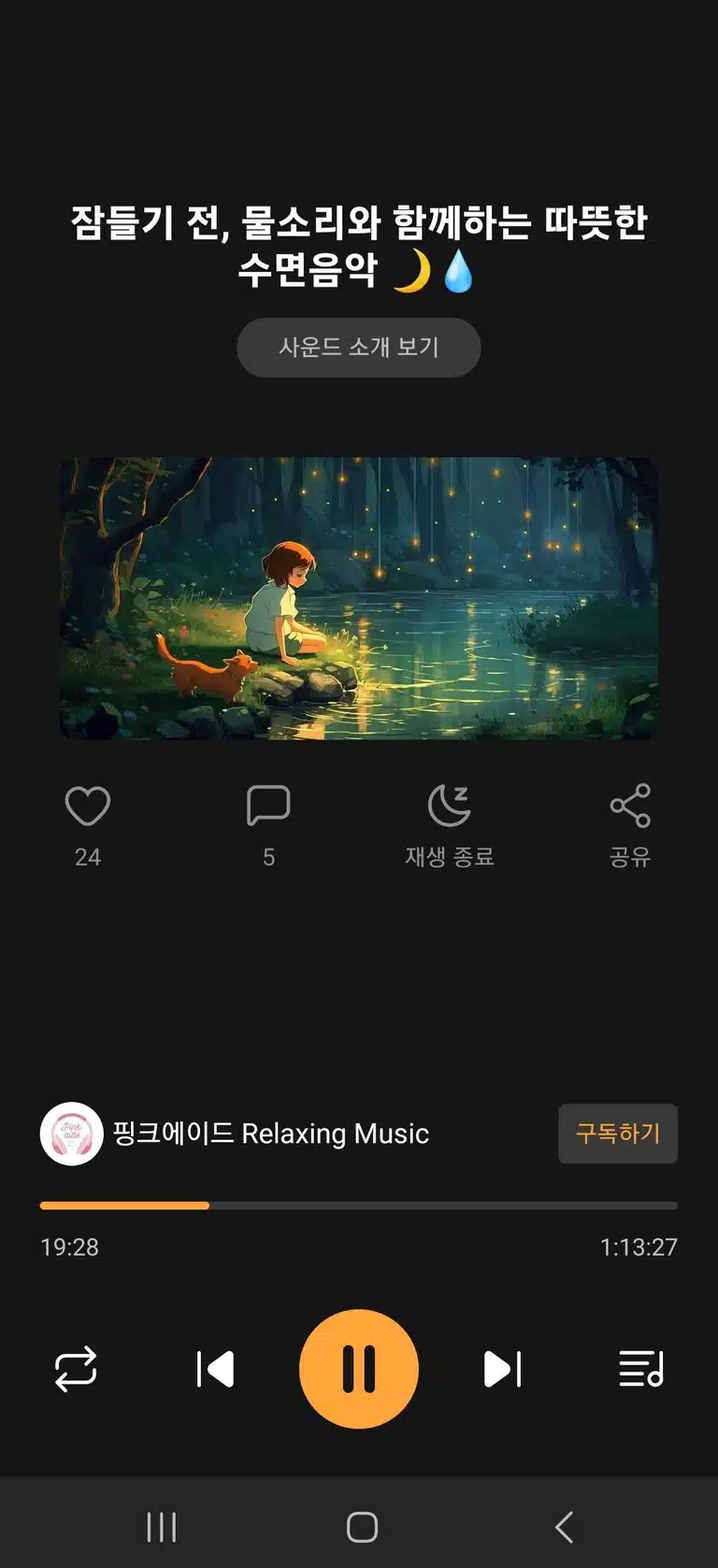Open the playlist queue icon
Viewport: 718px width, 1568px height.
click(641, 1369)
